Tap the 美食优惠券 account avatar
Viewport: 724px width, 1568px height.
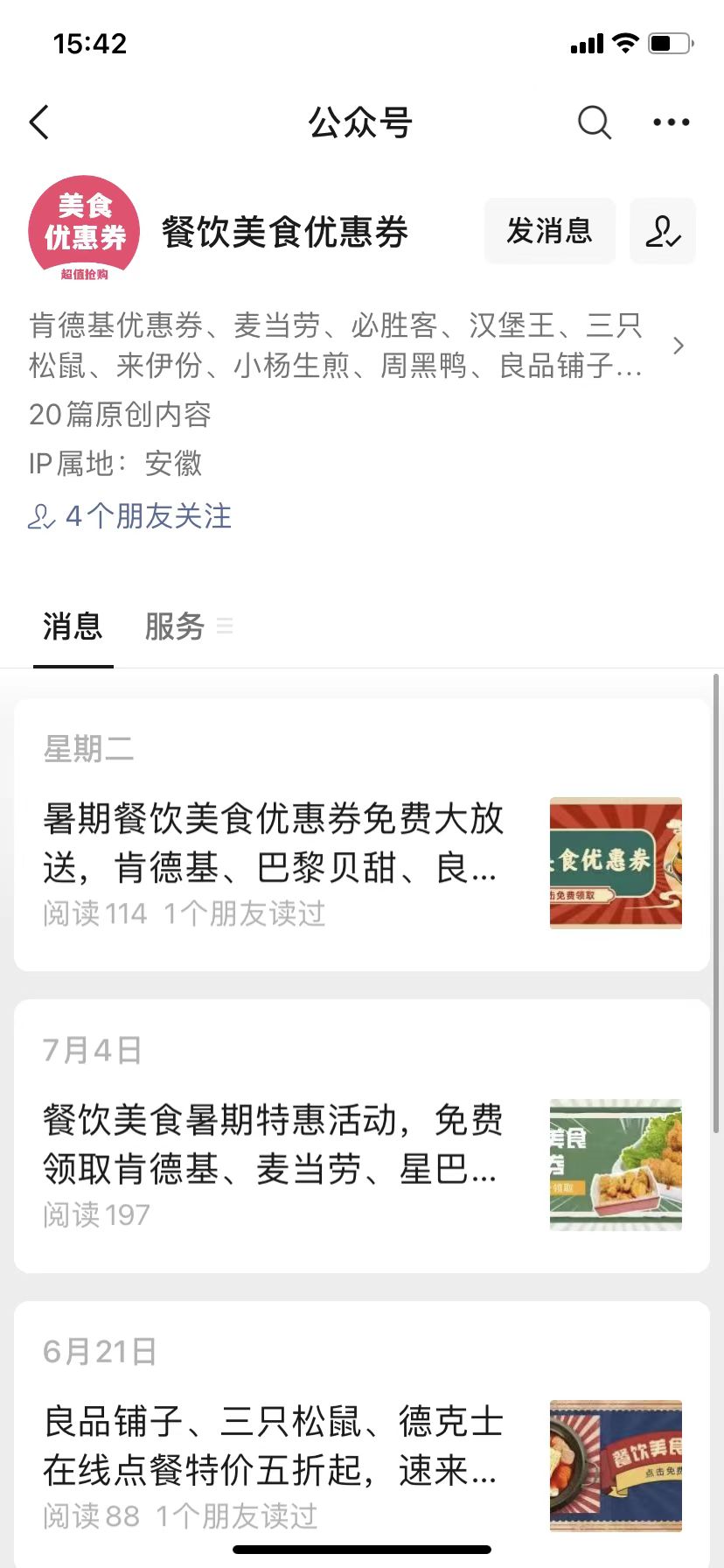point(84,229)
